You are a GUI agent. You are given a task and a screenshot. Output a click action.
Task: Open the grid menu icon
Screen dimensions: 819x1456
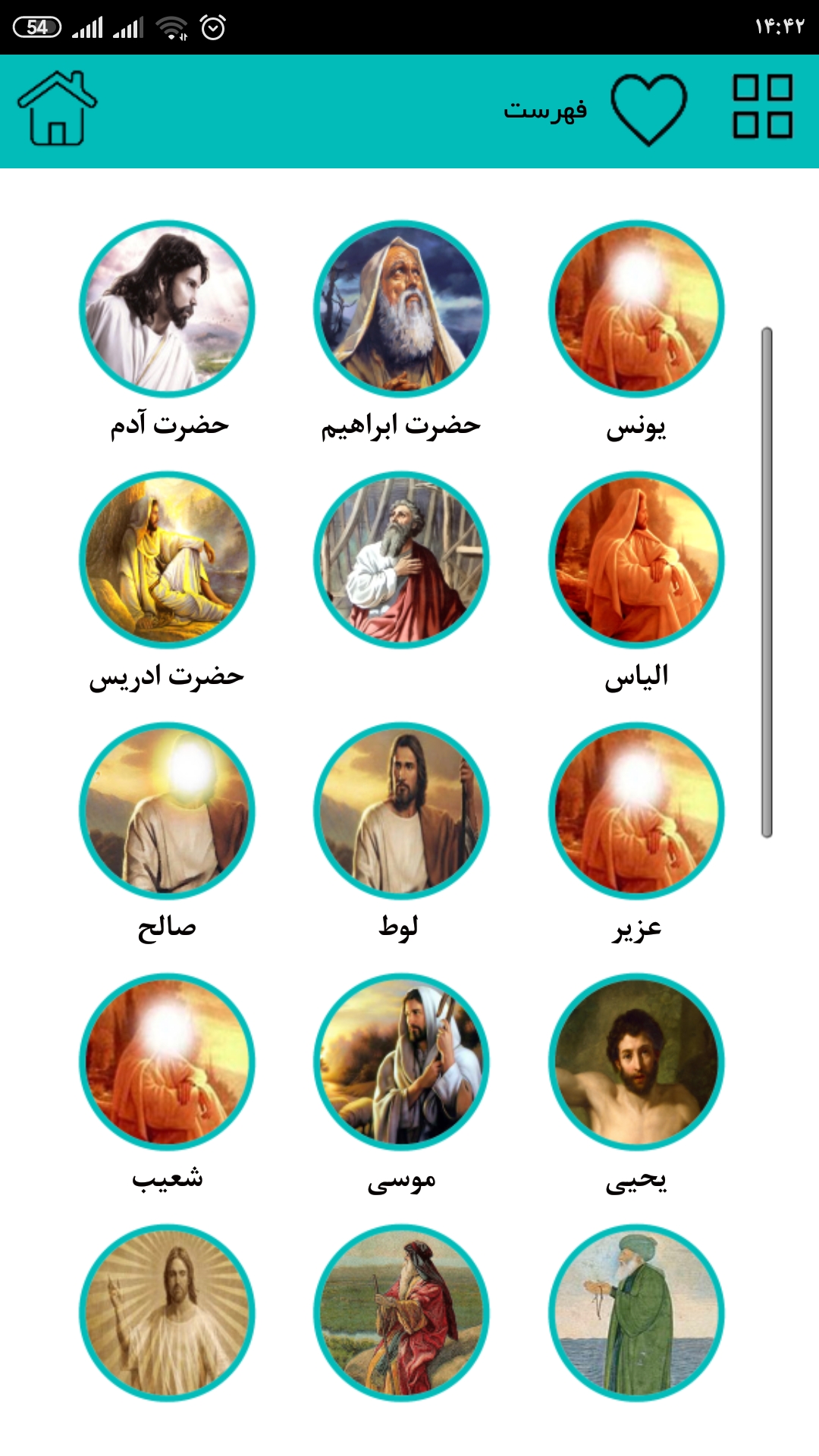pos(762,107)
